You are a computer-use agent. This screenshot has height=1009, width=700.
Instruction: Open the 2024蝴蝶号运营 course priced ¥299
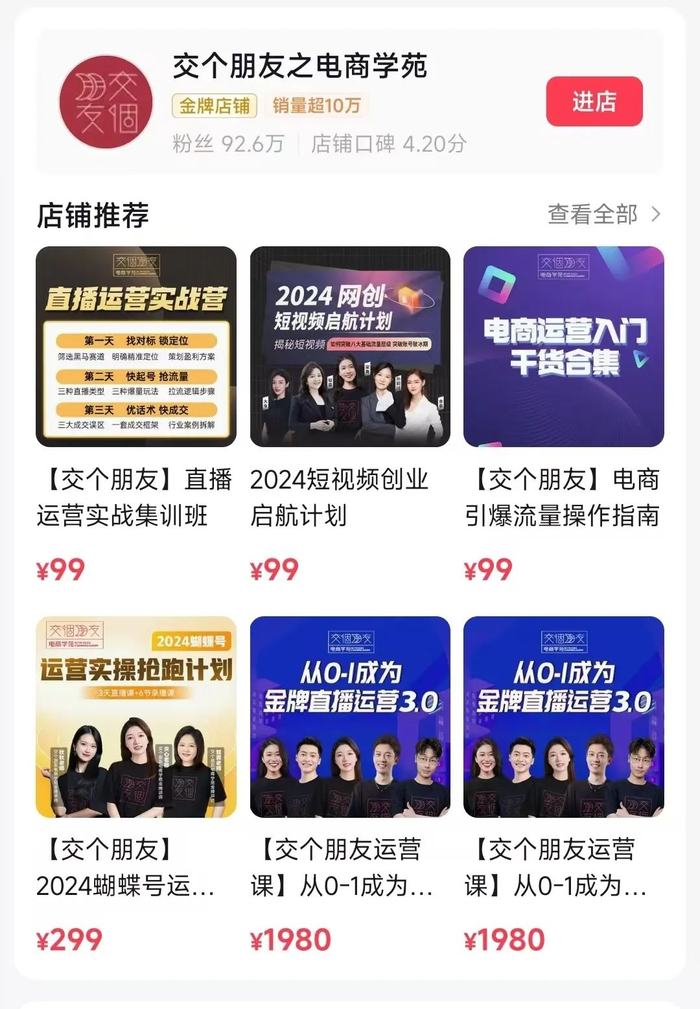[136, 716]
